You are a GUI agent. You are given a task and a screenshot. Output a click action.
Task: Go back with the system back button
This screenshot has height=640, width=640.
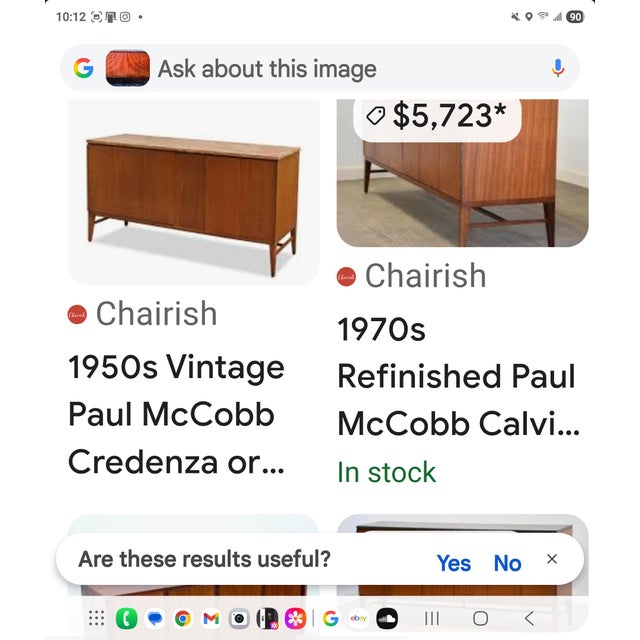(529, 618)
